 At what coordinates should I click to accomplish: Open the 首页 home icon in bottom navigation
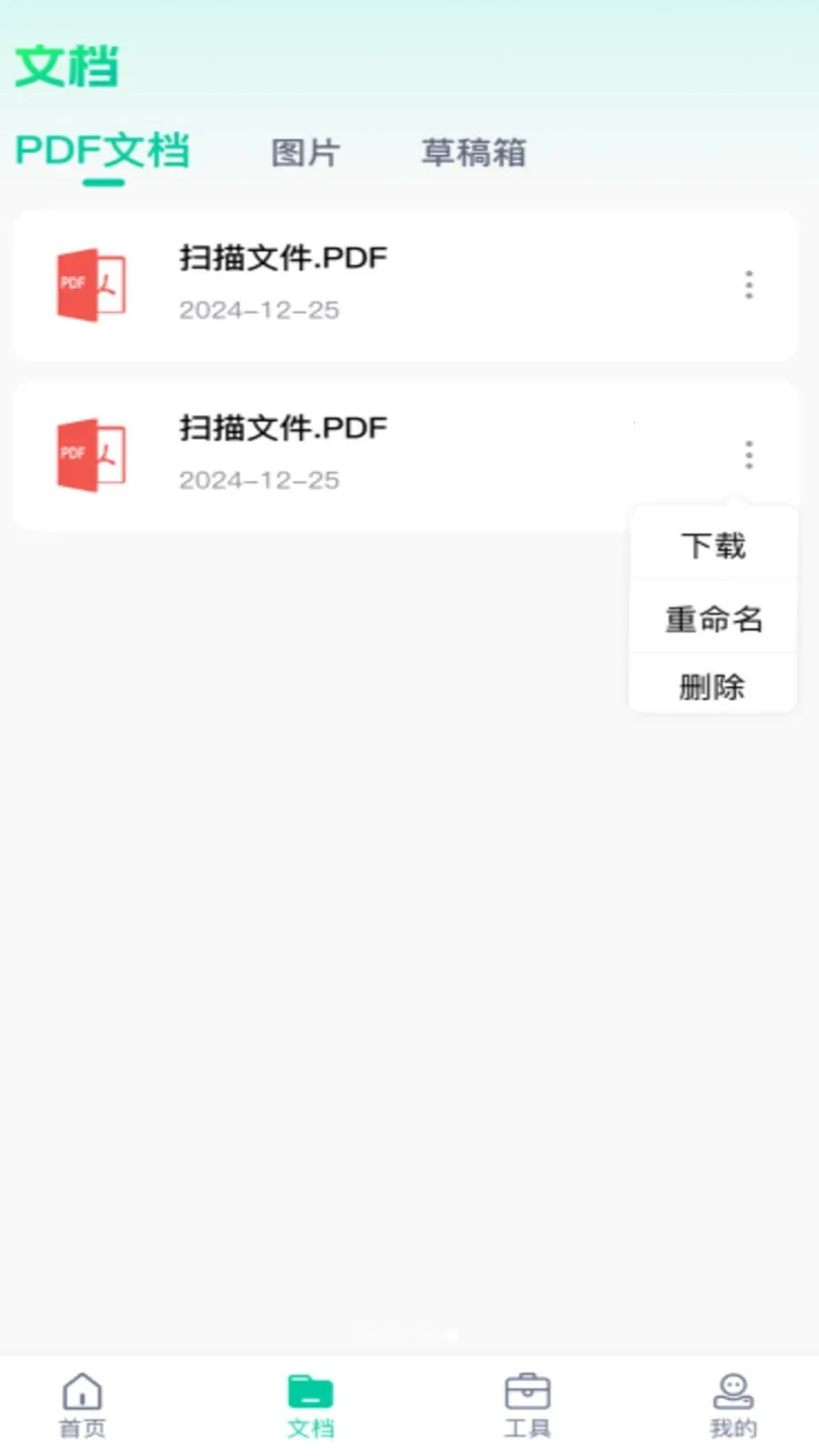click(83, 1404)
